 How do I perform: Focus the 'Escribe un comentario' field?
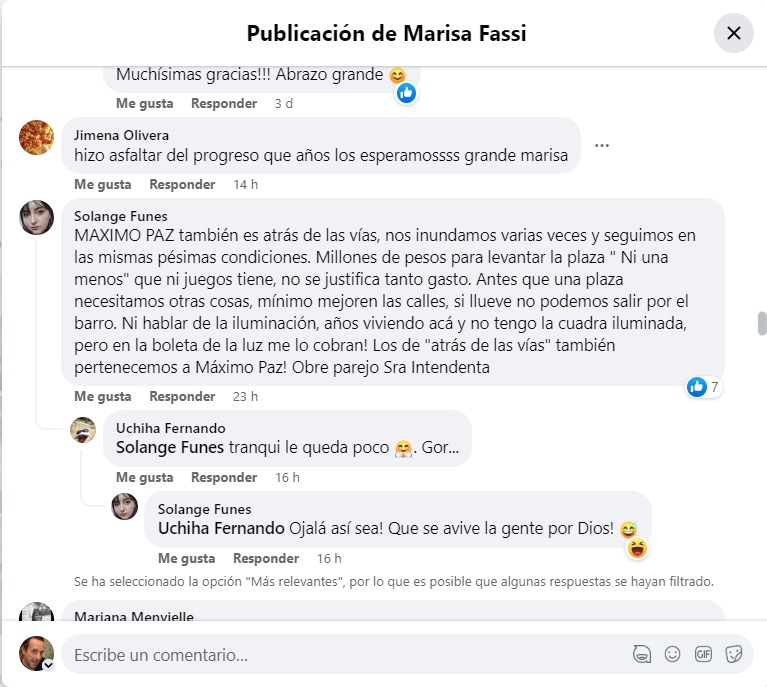click(x=340, y=655)
